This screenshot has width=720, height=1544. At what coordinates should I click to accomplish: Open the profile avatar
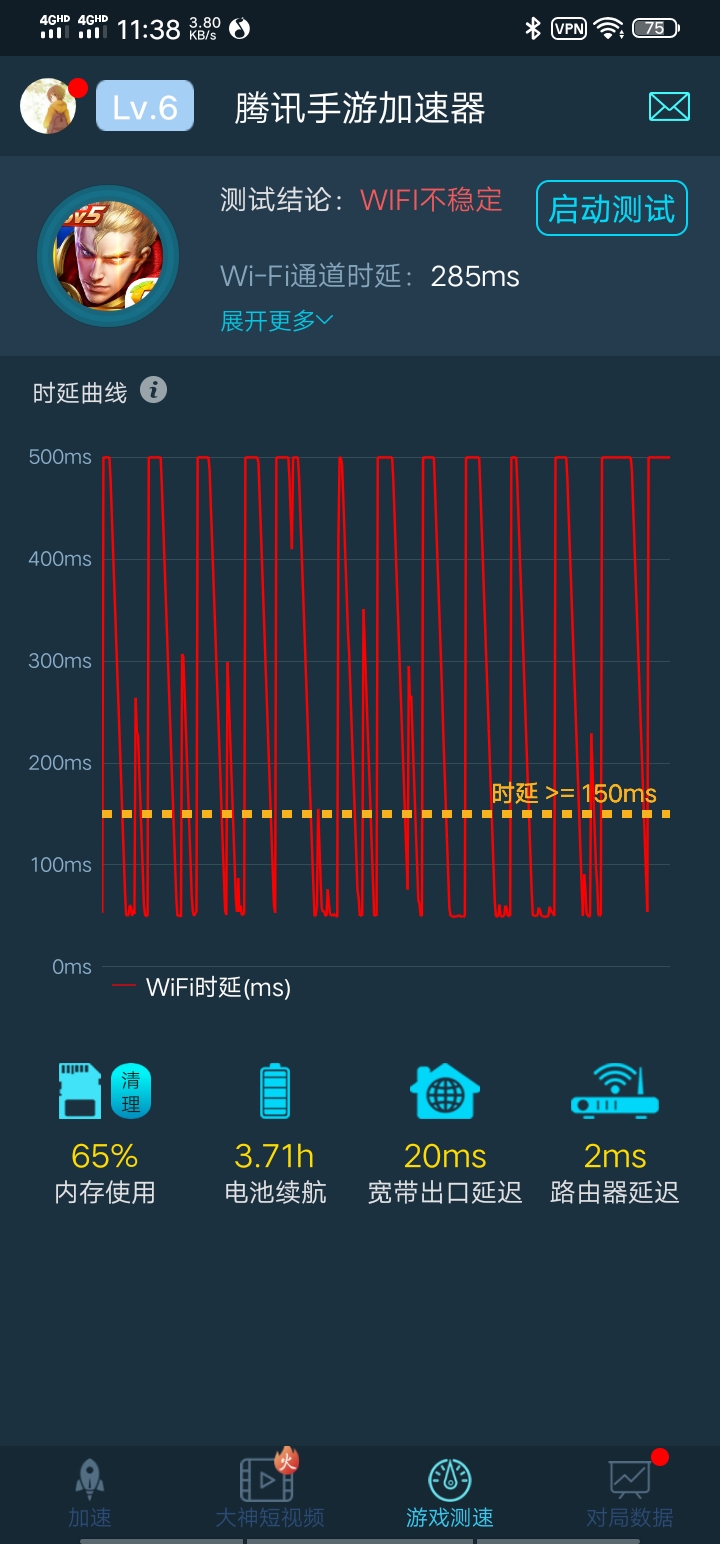(48, 106)
